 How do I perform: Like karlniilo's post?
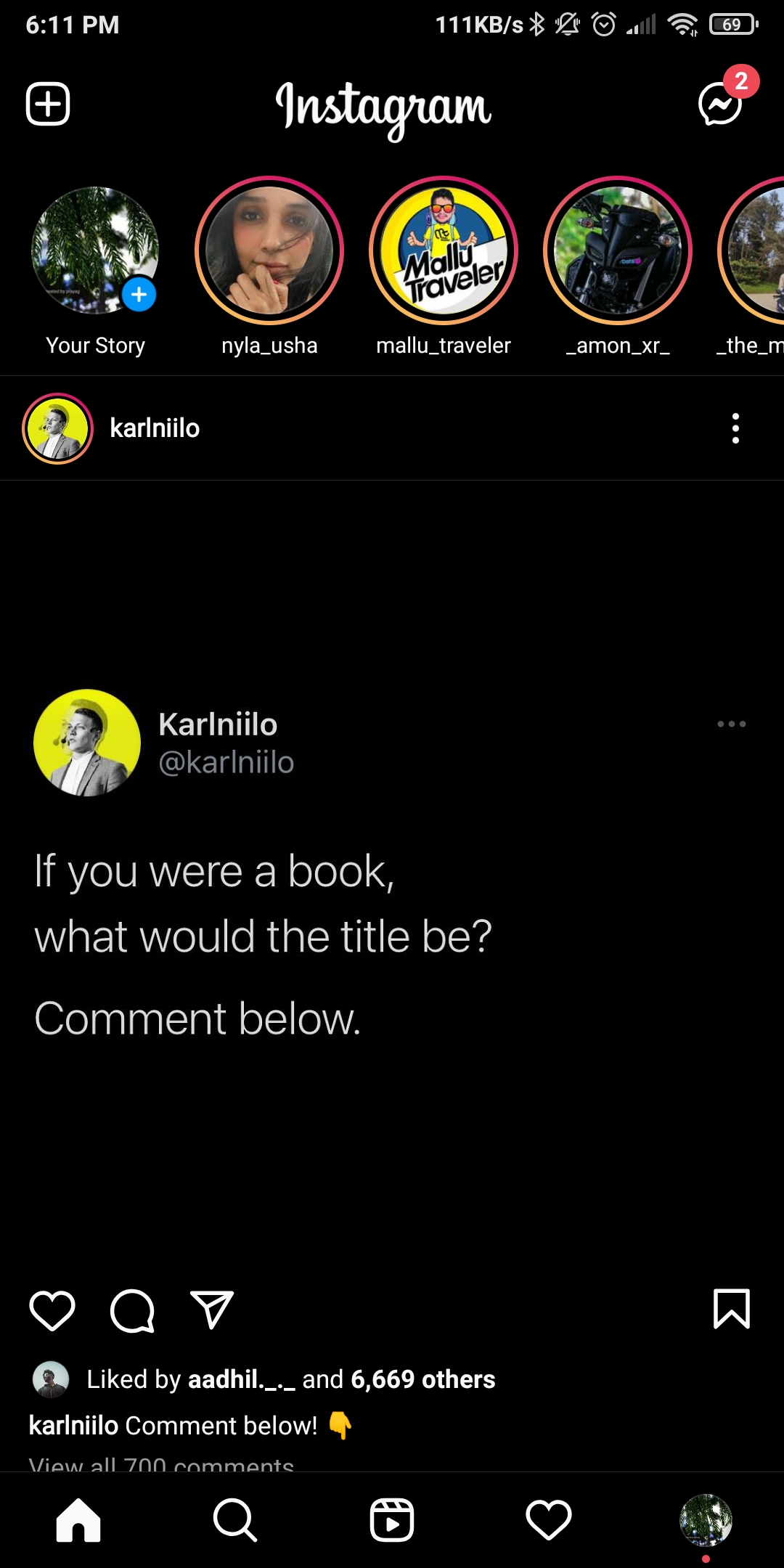(x=52, y=1310)
